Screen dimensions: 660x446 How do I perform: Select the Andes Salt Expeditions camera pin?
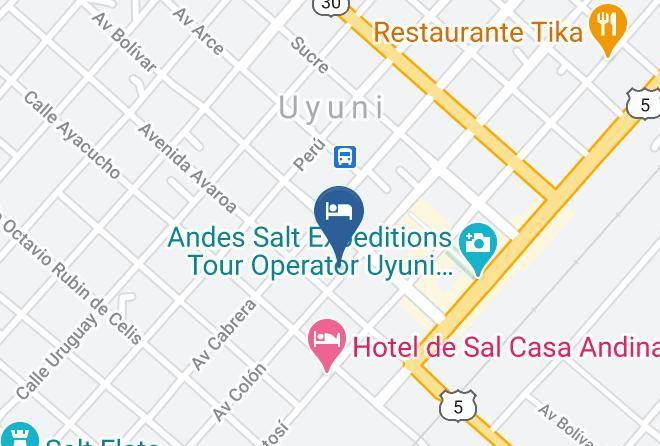[x=477, y=244]
